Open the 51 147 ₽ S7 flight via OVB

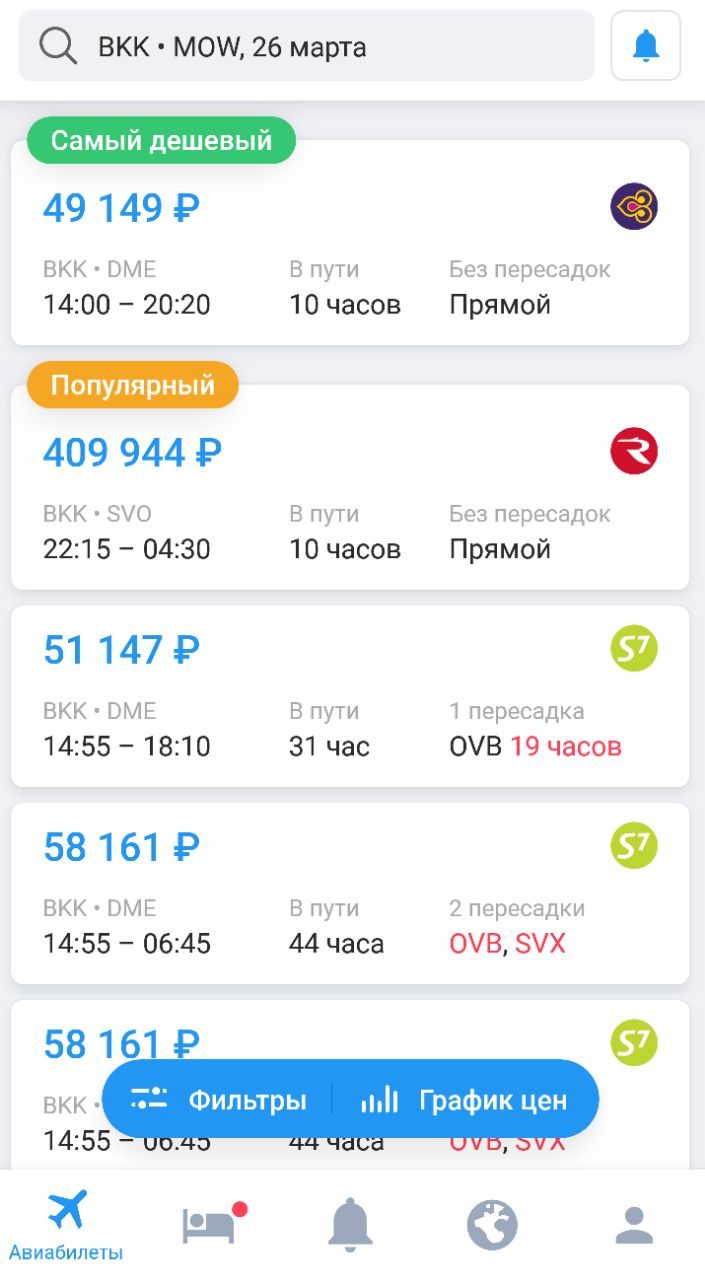coord(350,696)
